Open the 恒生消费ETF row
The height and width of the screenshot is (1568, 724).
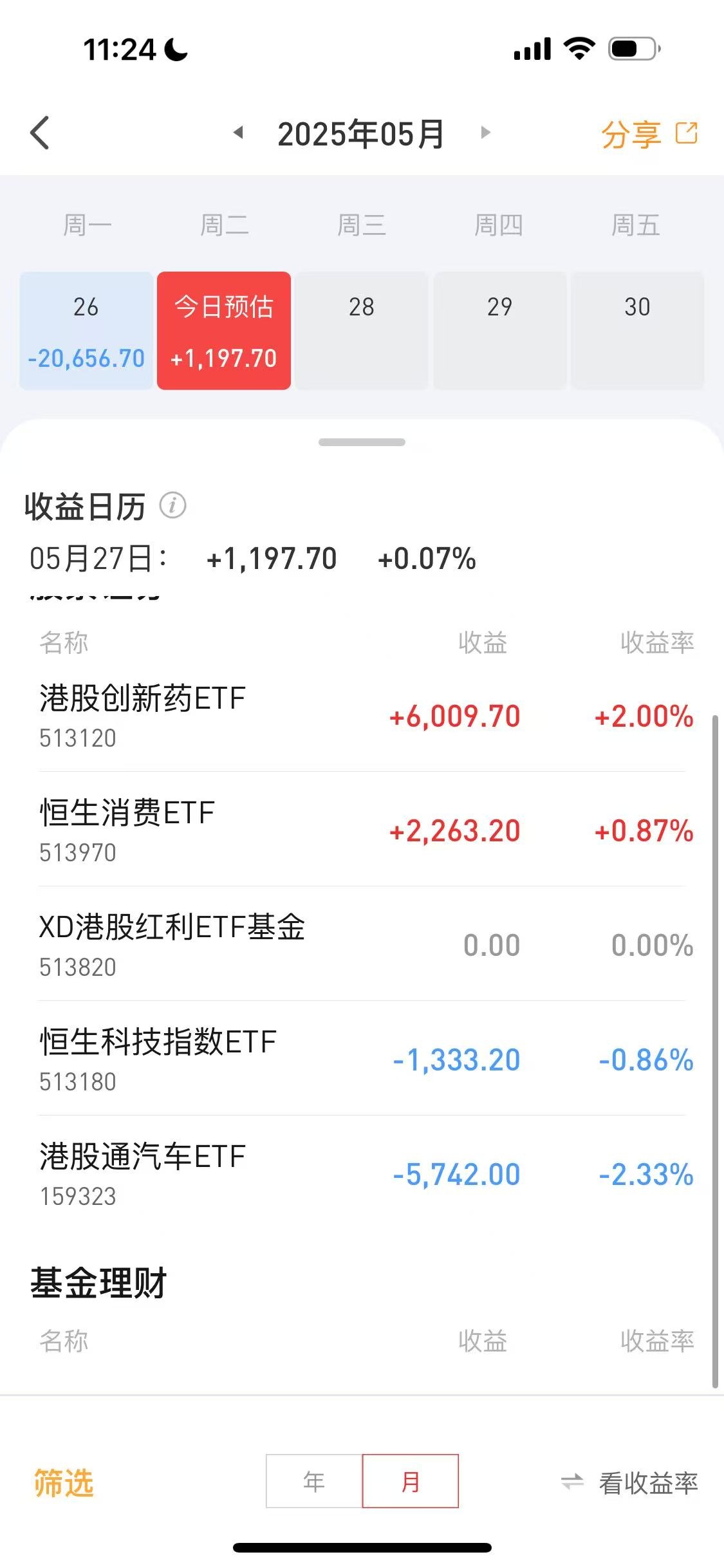tap(362, 830)
